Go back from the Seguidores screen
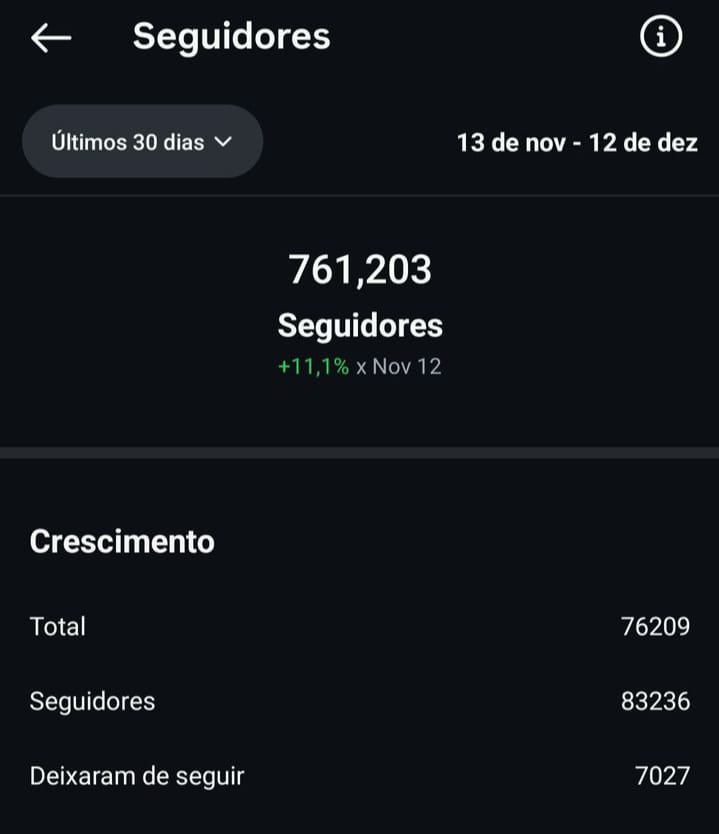The image size is (719, 834). [51, 38]
